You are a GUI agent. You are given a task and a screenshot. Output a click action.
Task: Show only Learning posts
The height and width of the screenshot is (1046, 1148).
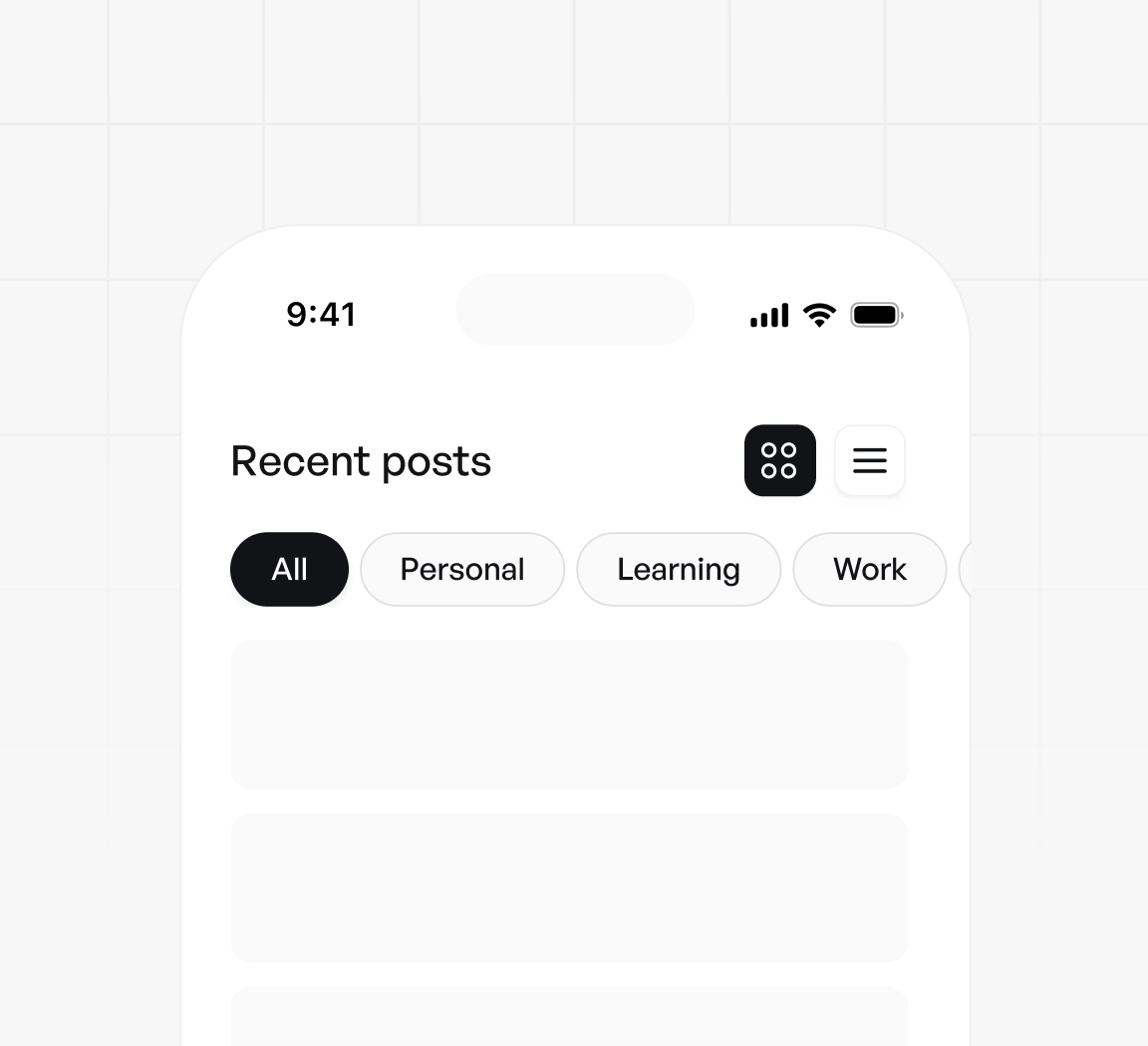point(678,569)
